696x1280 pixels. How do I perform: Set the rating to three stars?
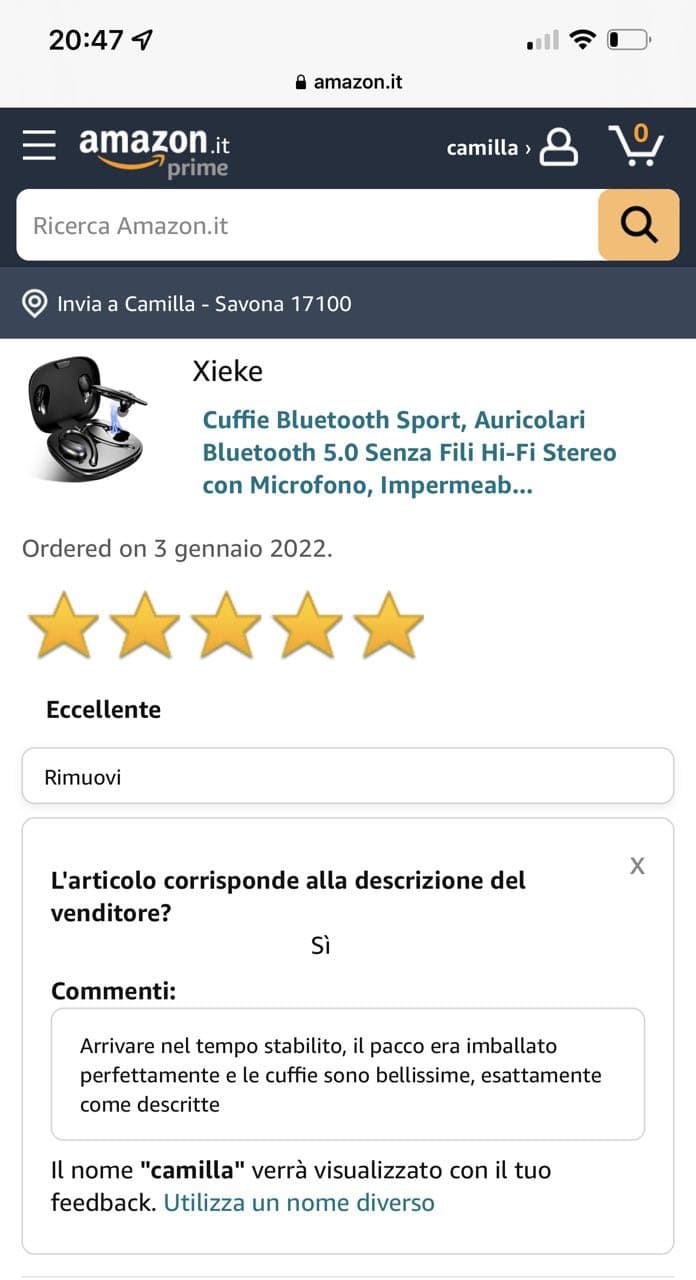226,625
